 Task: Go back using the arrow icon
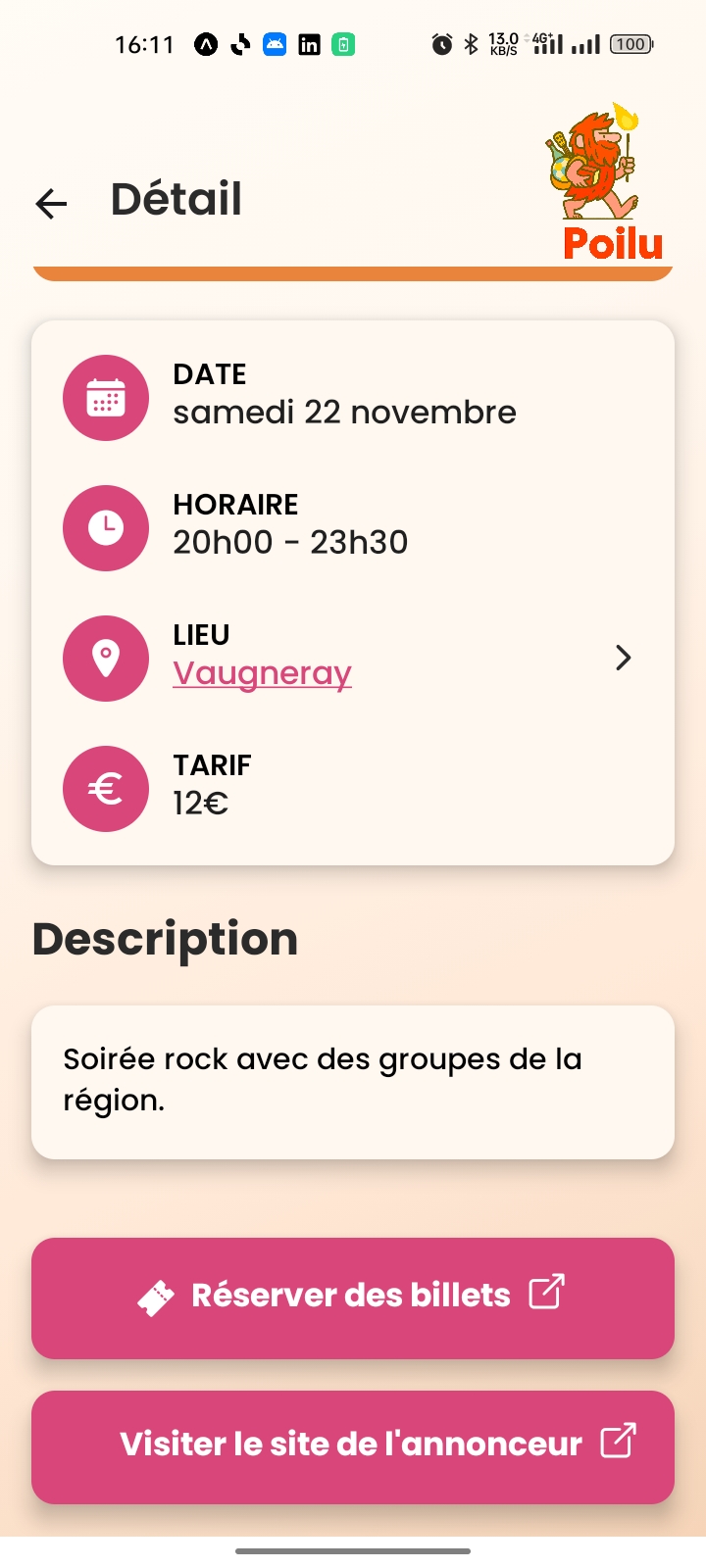(x=51, y=203)
